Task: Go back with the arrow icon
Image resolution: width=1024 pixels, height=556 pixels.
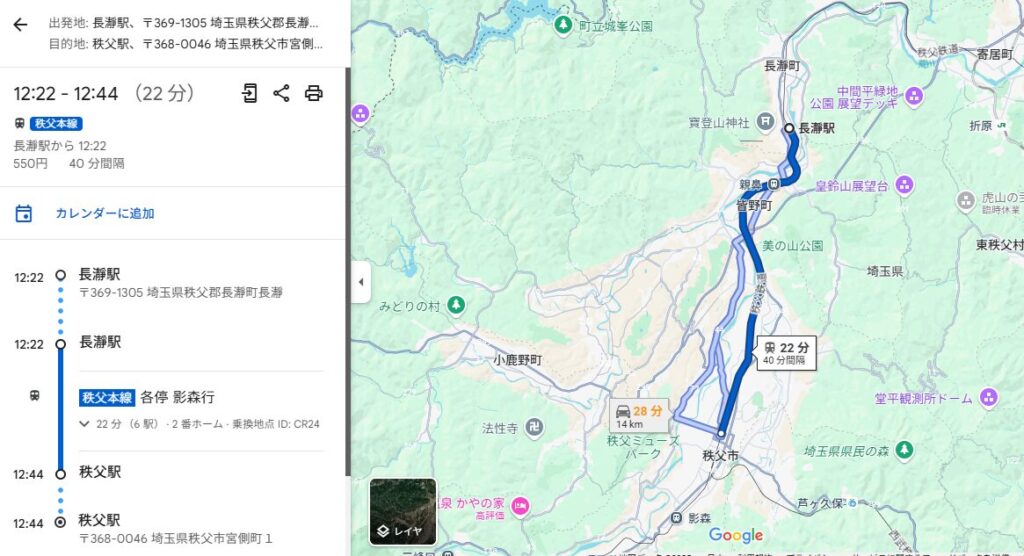Action: click(20, 25)
